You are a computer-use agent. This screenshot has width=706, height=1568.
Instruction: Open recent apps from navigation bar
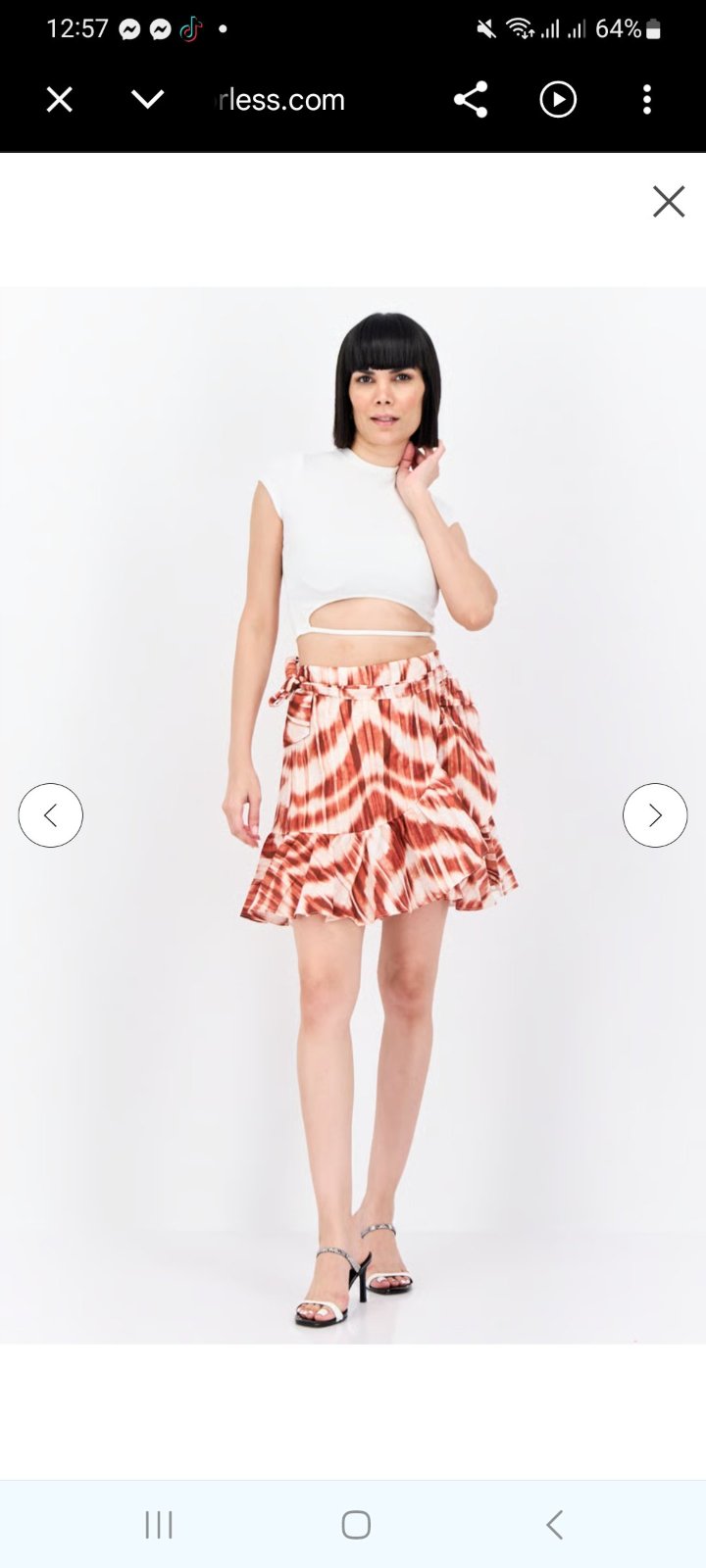pos(159,1525)
